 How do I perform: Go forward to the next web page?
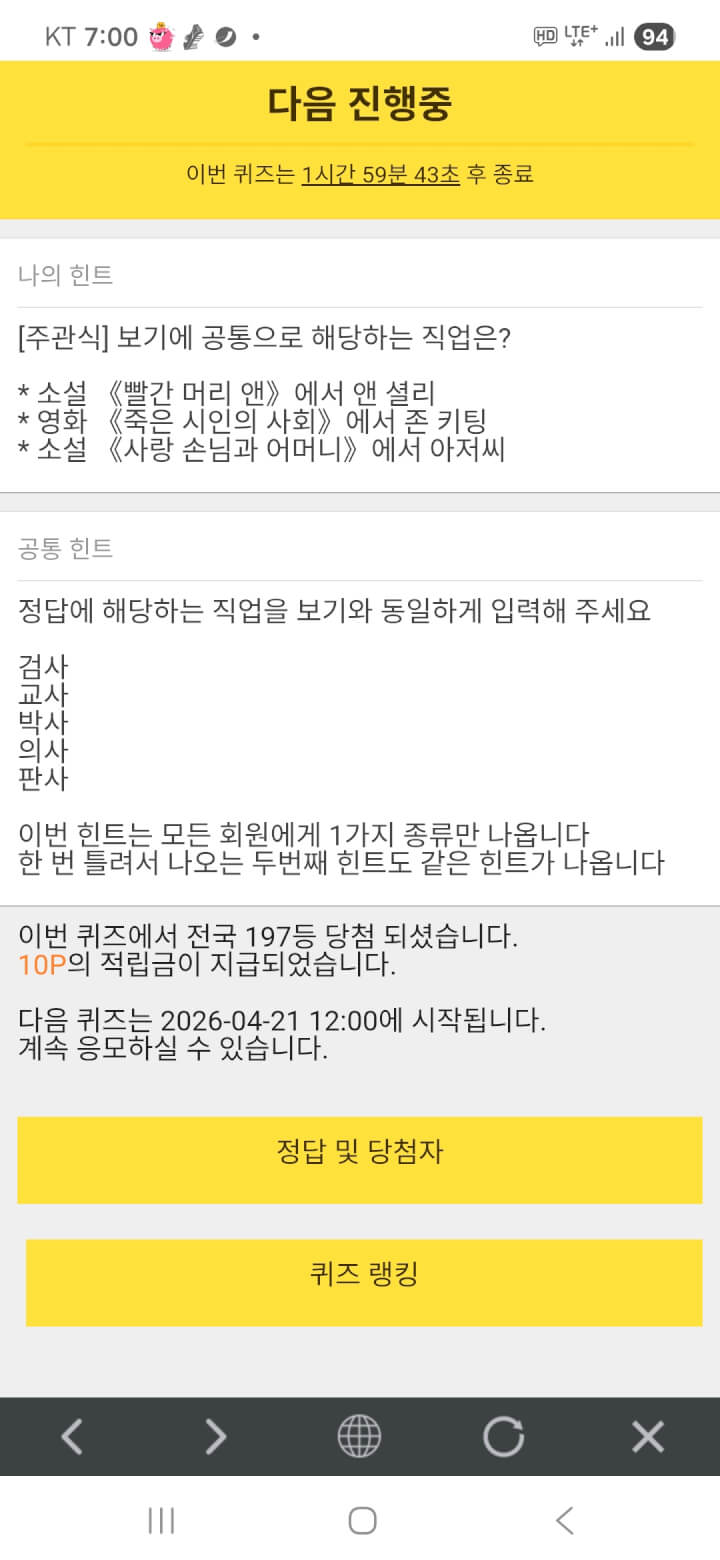point(215,1437)
